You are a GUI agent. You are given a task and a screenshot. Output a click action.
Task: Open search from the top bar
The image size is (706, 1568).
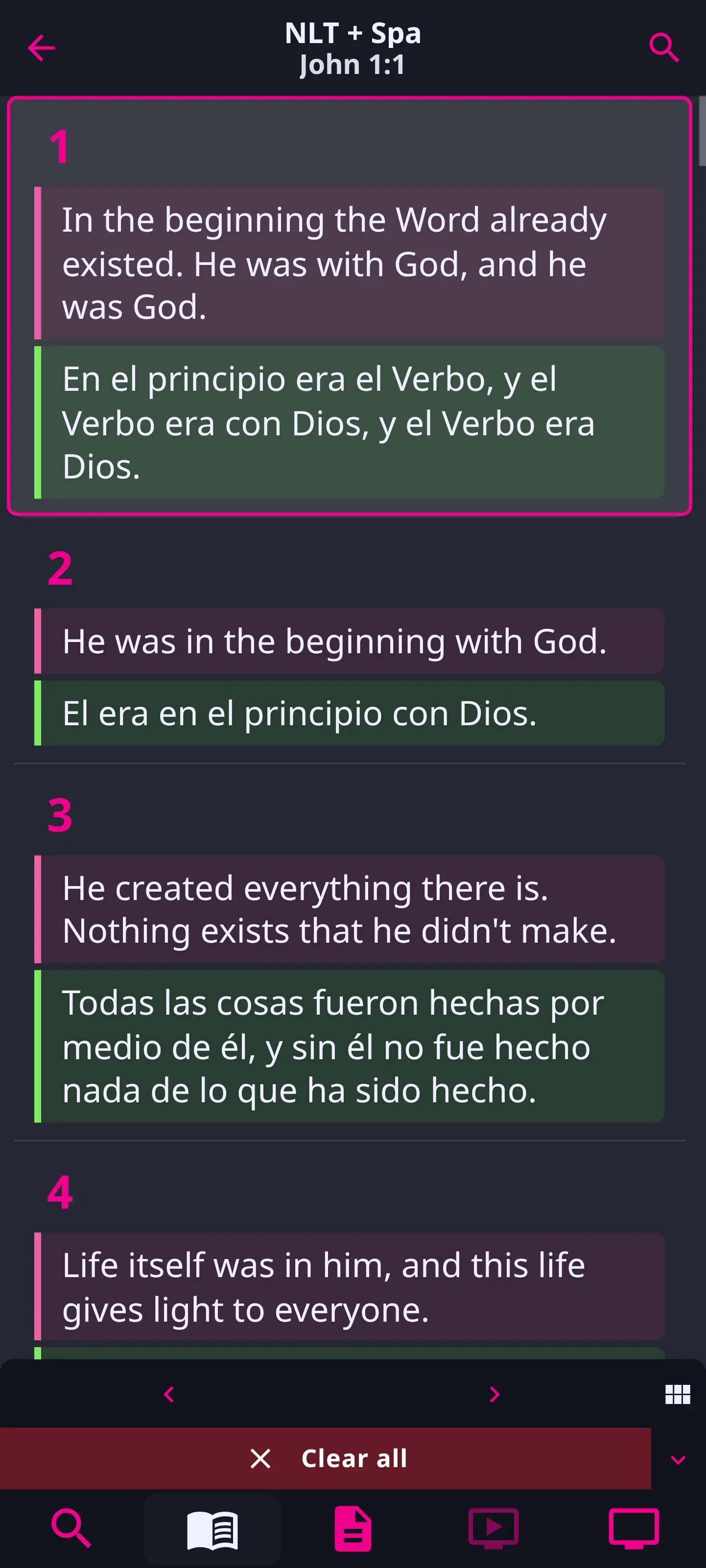click(664, 48)
